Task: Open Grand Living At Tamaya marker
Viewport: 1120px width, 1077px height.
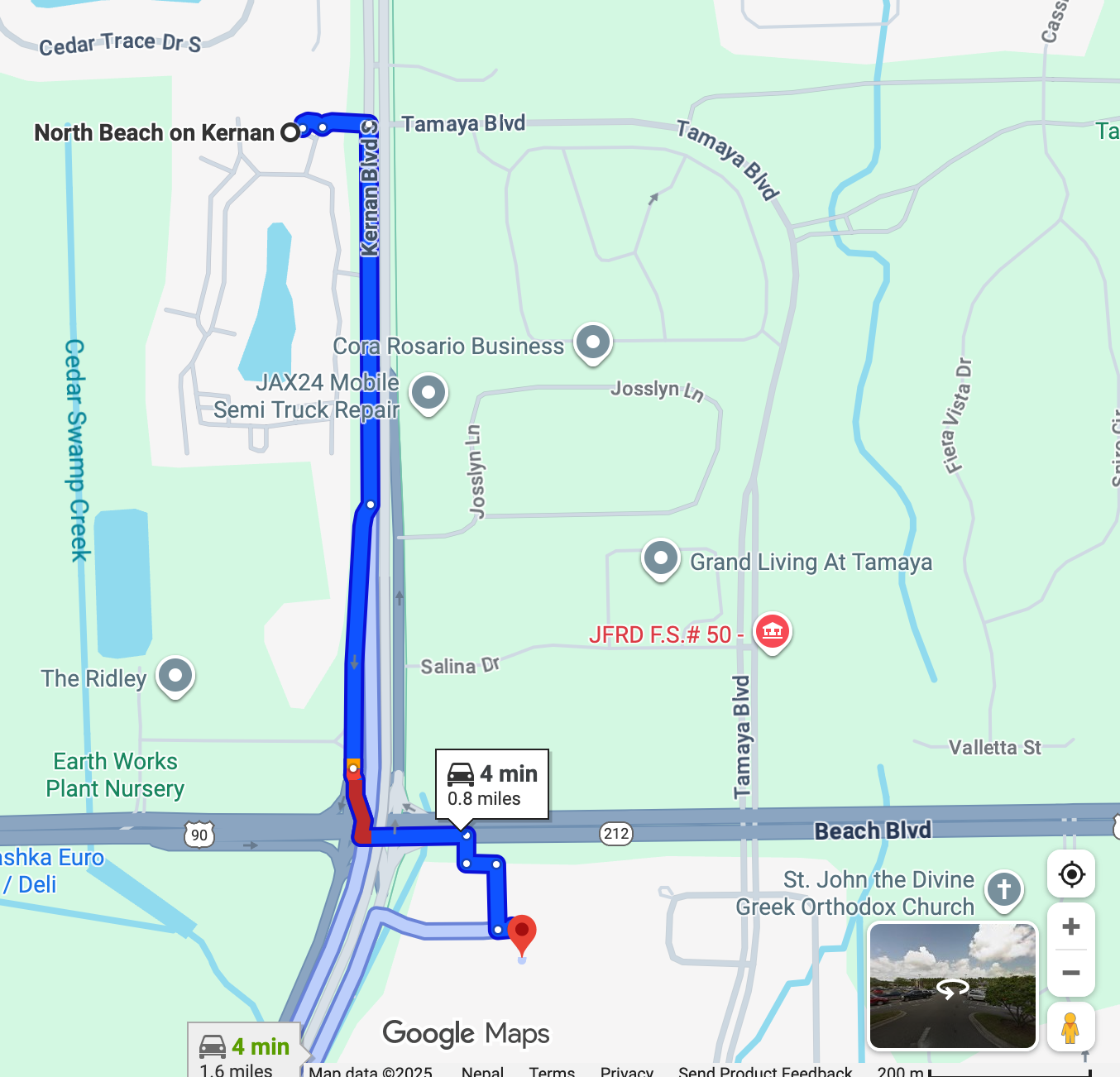Action: coord(661,558)
